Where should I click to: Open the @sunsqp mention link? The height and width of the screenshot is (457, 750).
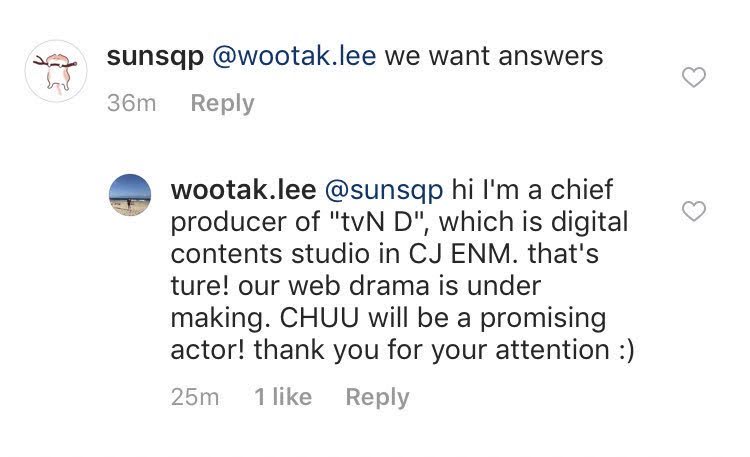[x=384, y=190]
